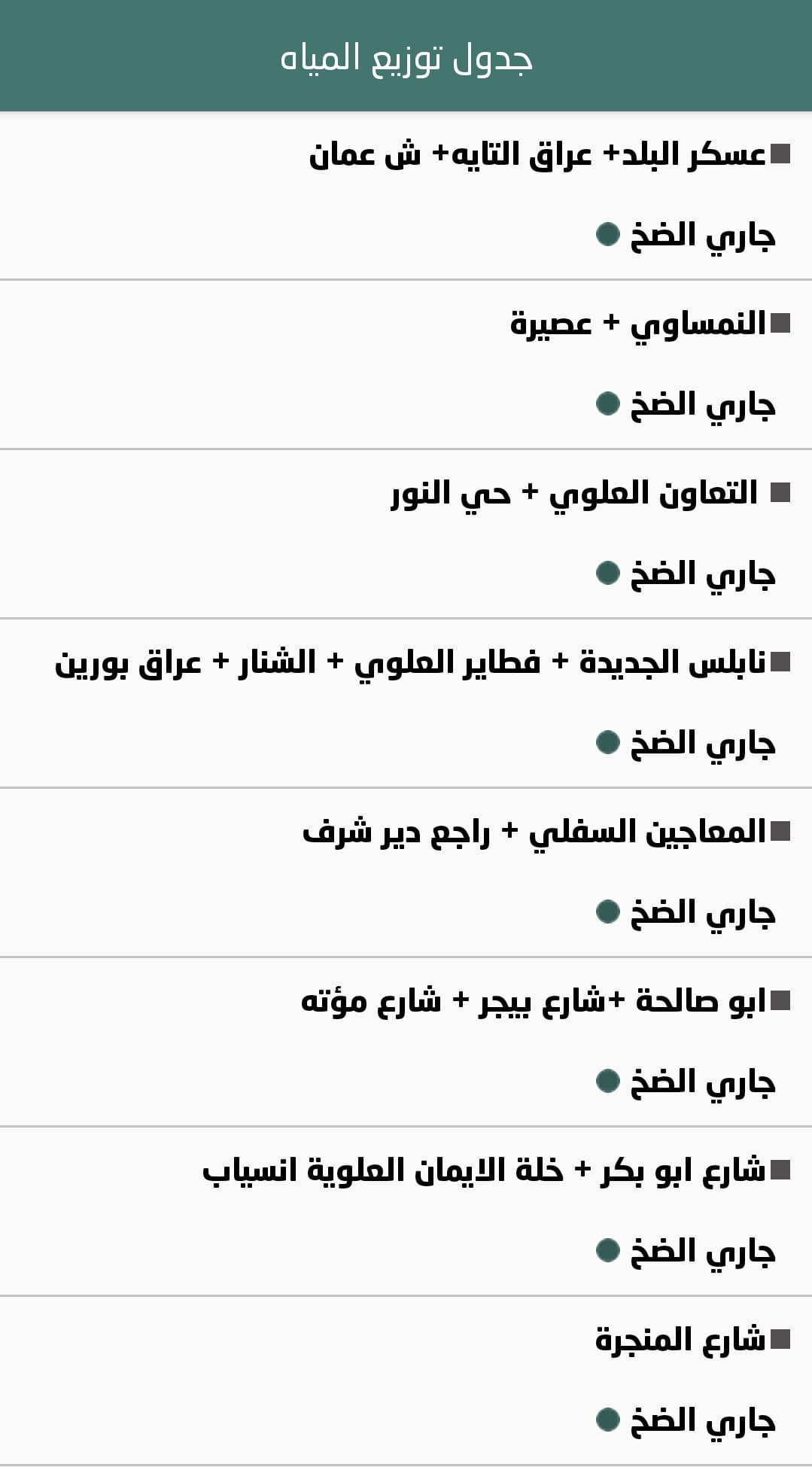Open the عسكر البلد + عراق التايه row
Screen dimensions: 812x1467
tap(537, 155)
